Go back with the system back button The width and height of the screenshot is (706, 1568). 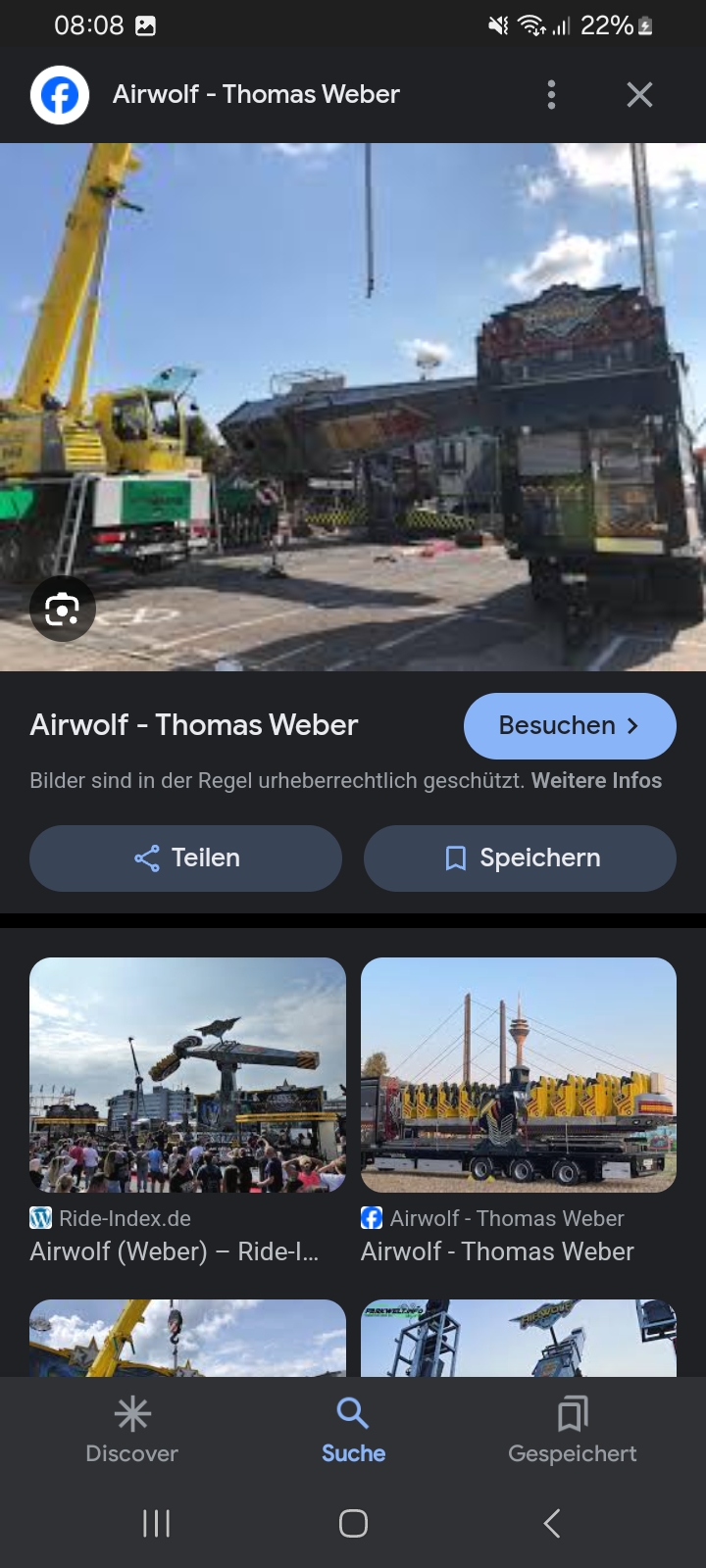click(x=552, y=1523)
